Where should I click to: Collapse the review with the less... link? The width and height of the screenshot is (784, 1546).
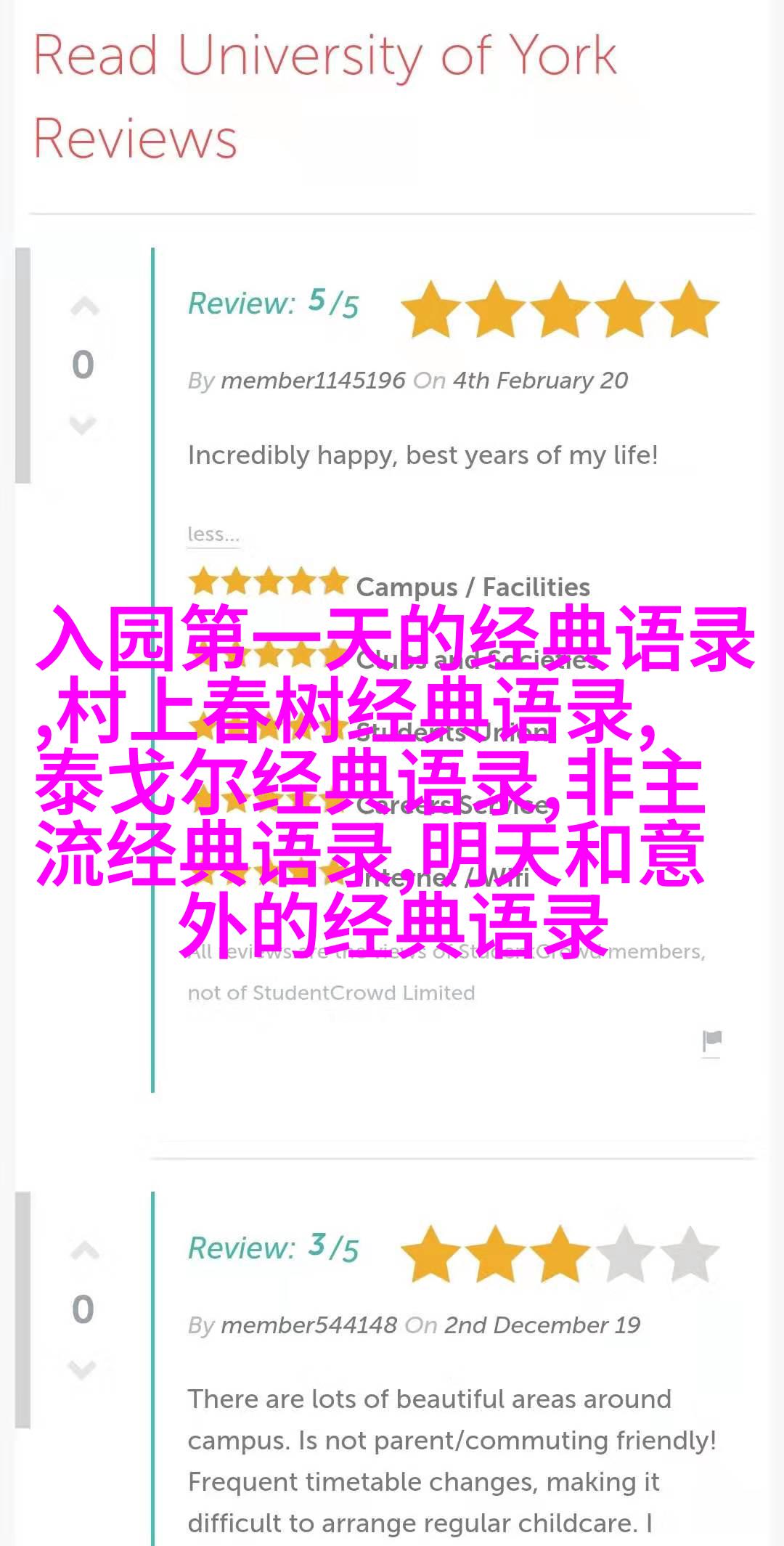point(213,534)
